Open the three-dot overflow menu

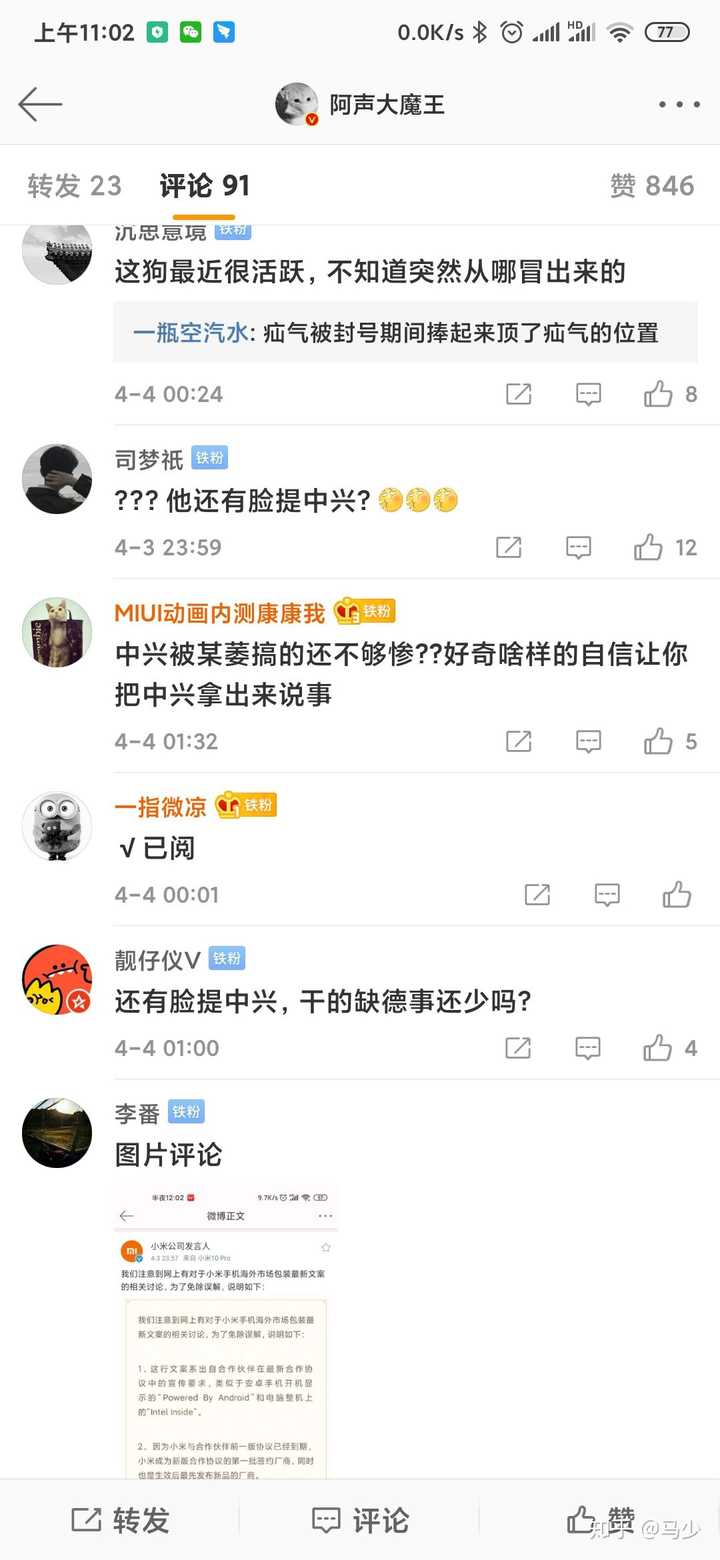pos(679,104)
